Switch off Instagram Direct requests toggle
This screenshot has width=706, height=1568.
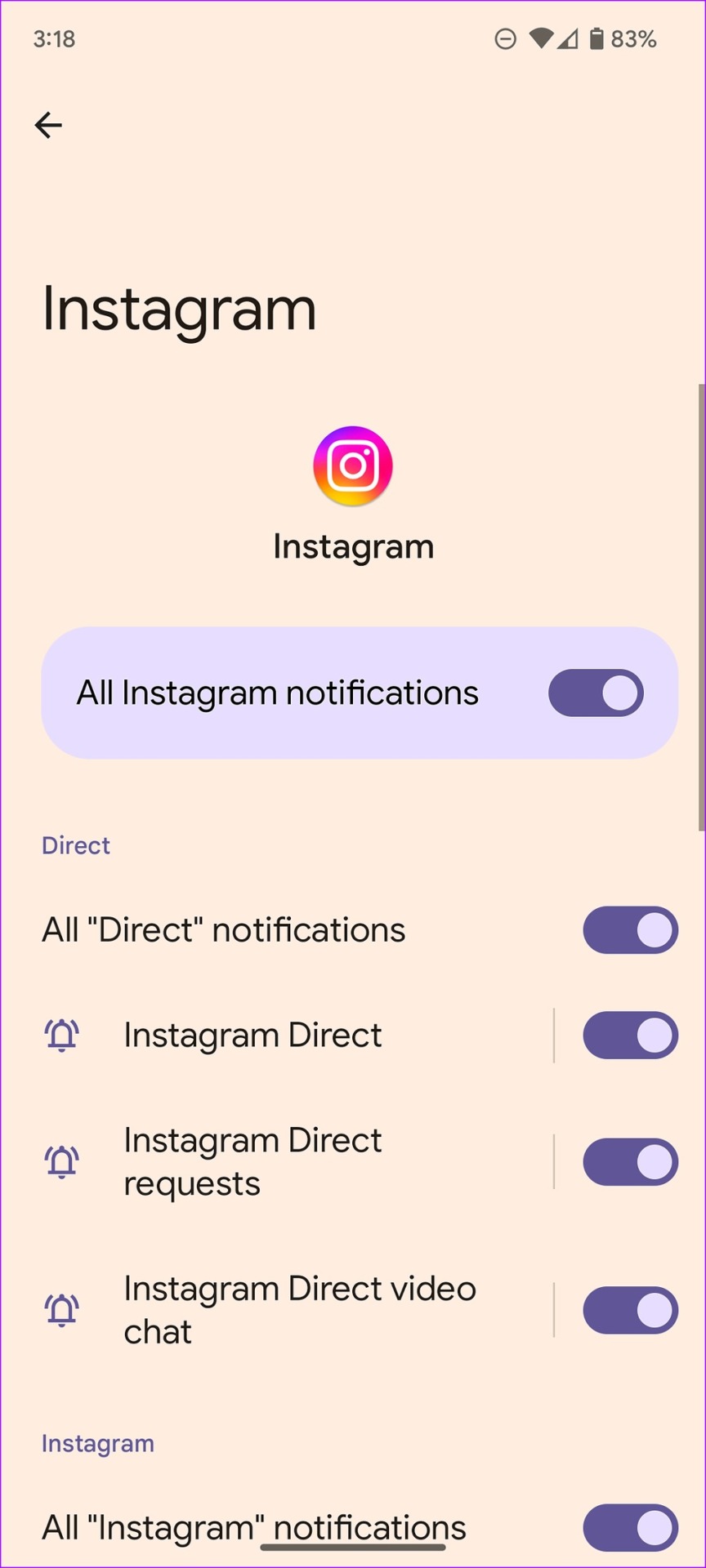(630, 1162)
